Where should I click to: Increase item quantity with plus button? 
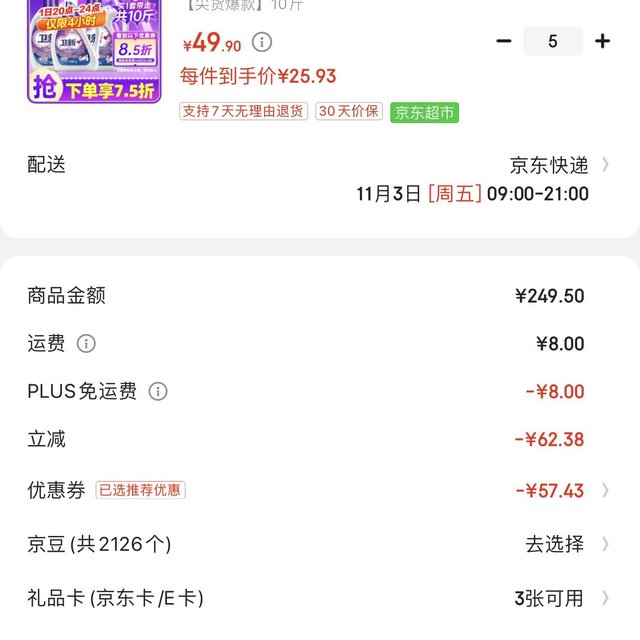click(602, 42)
